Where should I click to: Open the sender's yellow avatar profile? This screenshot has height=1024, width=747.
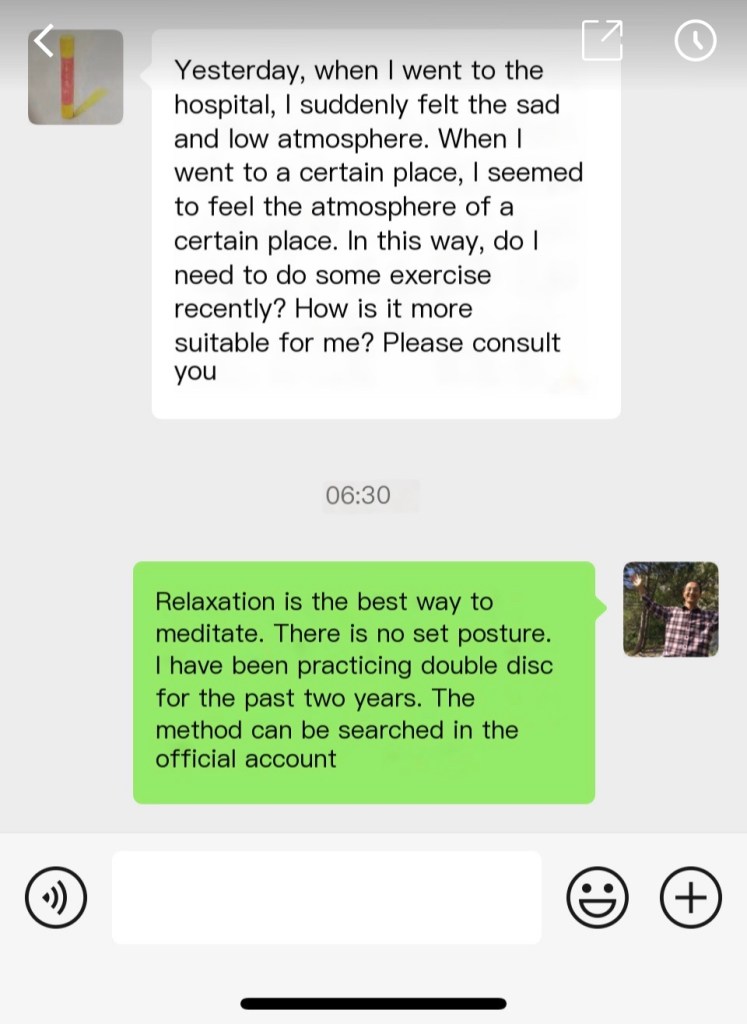click(76, 77)
